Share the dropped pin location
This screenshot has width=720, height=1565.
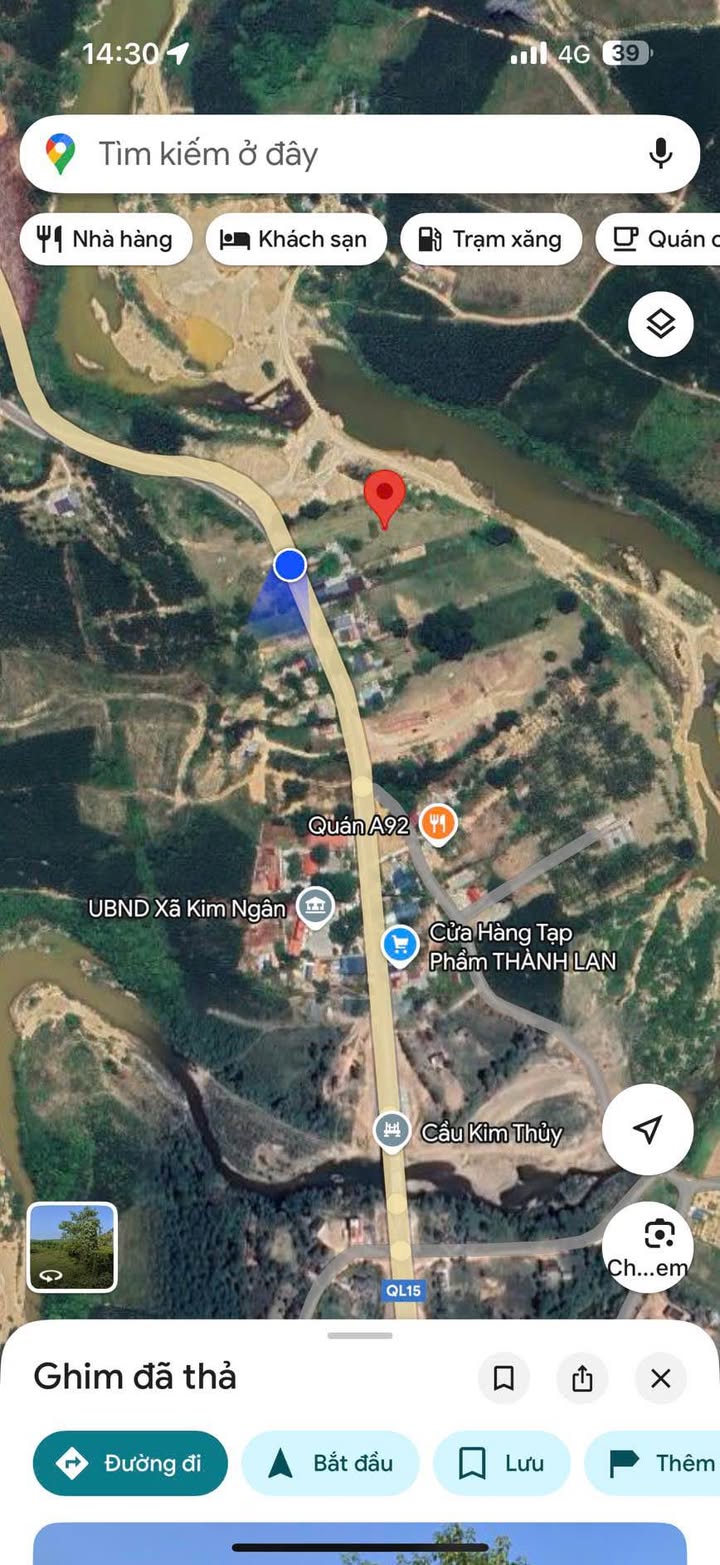582,1379
